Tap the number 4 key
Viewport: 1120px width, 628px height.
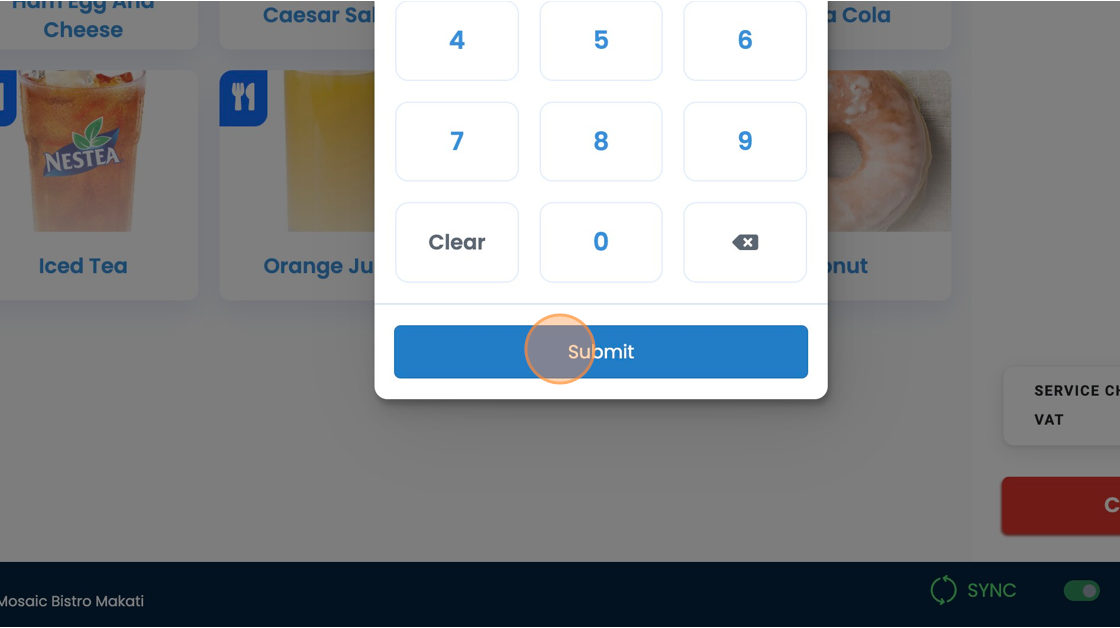[x=457, y=41]
